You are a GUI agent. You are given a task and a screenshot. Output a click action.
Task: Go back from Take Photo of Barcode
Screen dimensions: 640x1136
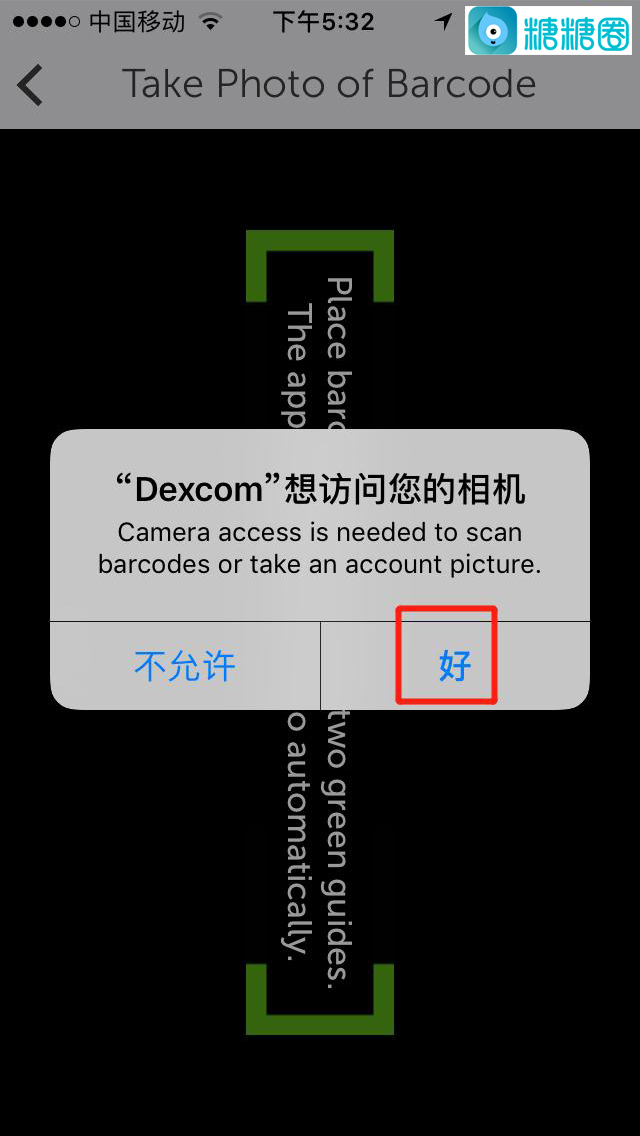tap(32, 85)
